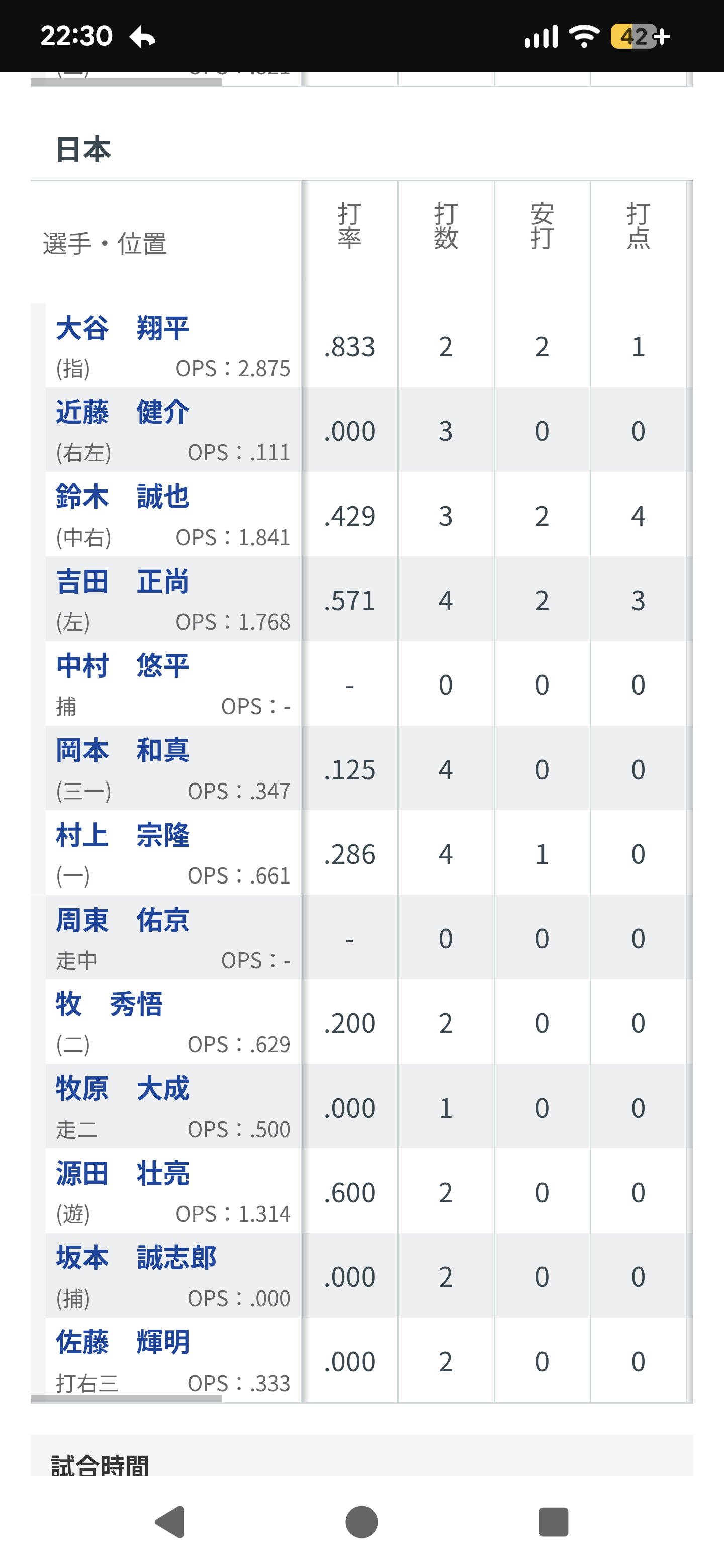Open 大谷 翔平 player page
This screenshot has height=1568, width=724.
[122, 328]
